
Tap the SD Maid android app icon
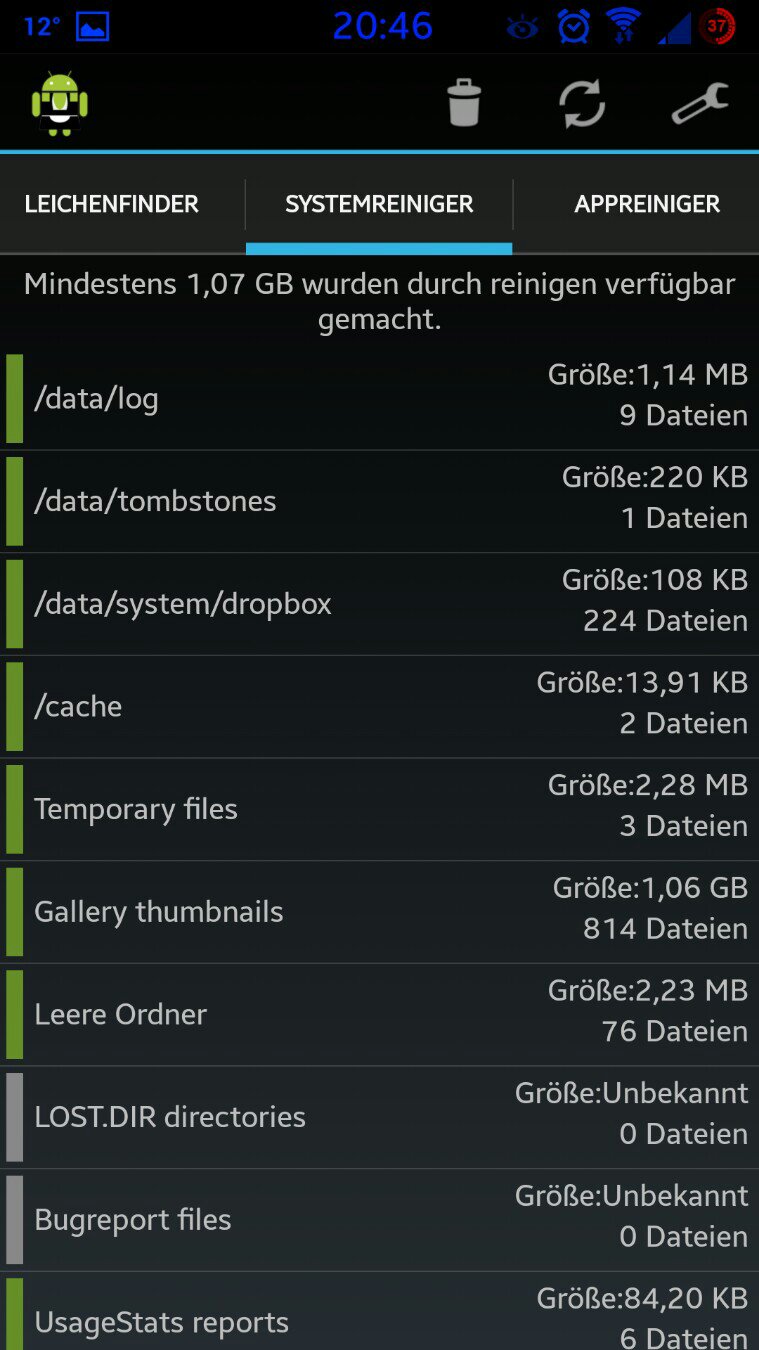tap(60, 102)
